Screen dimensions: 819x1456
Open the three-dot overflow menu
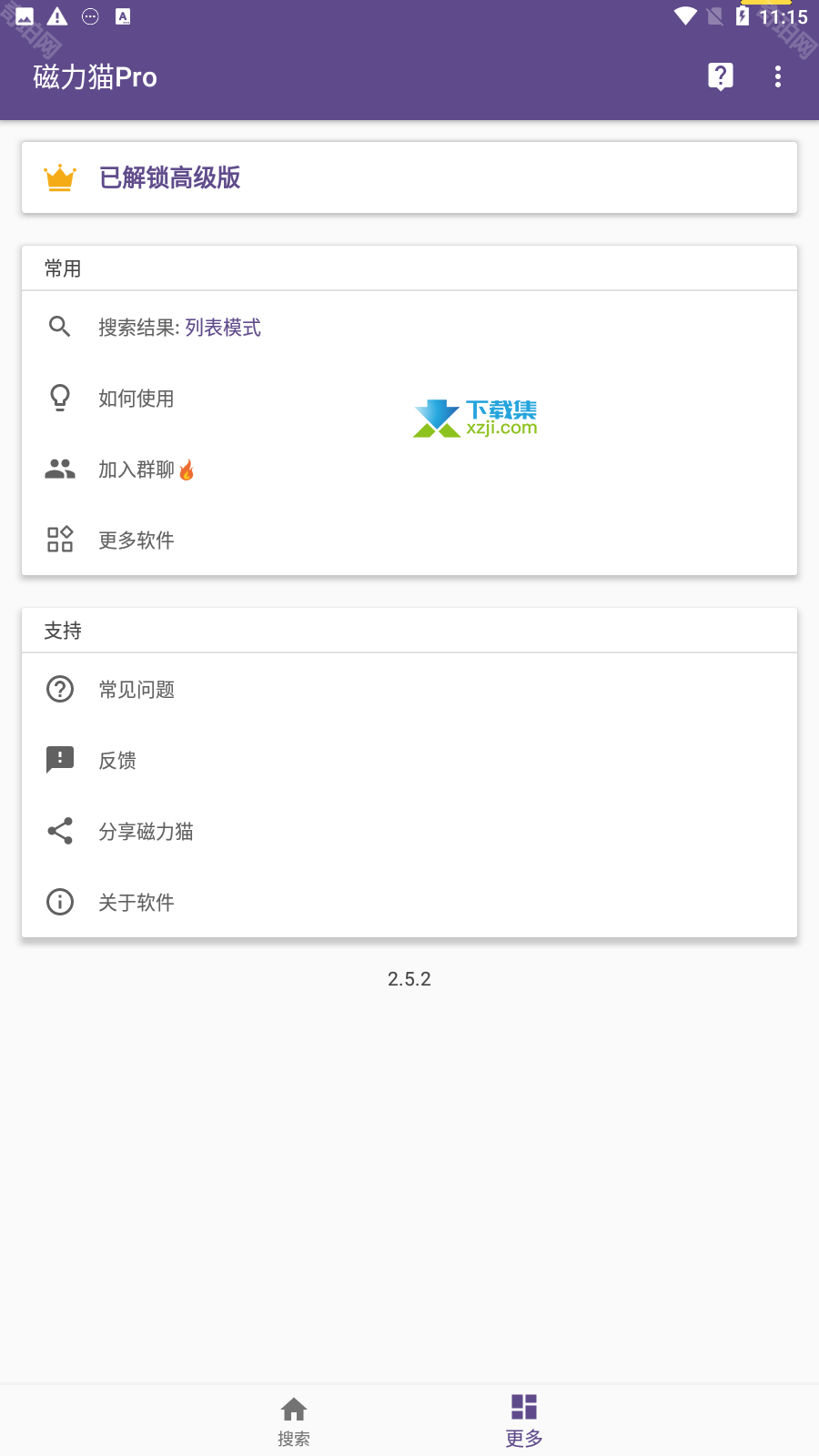click(x=778, y=76)
